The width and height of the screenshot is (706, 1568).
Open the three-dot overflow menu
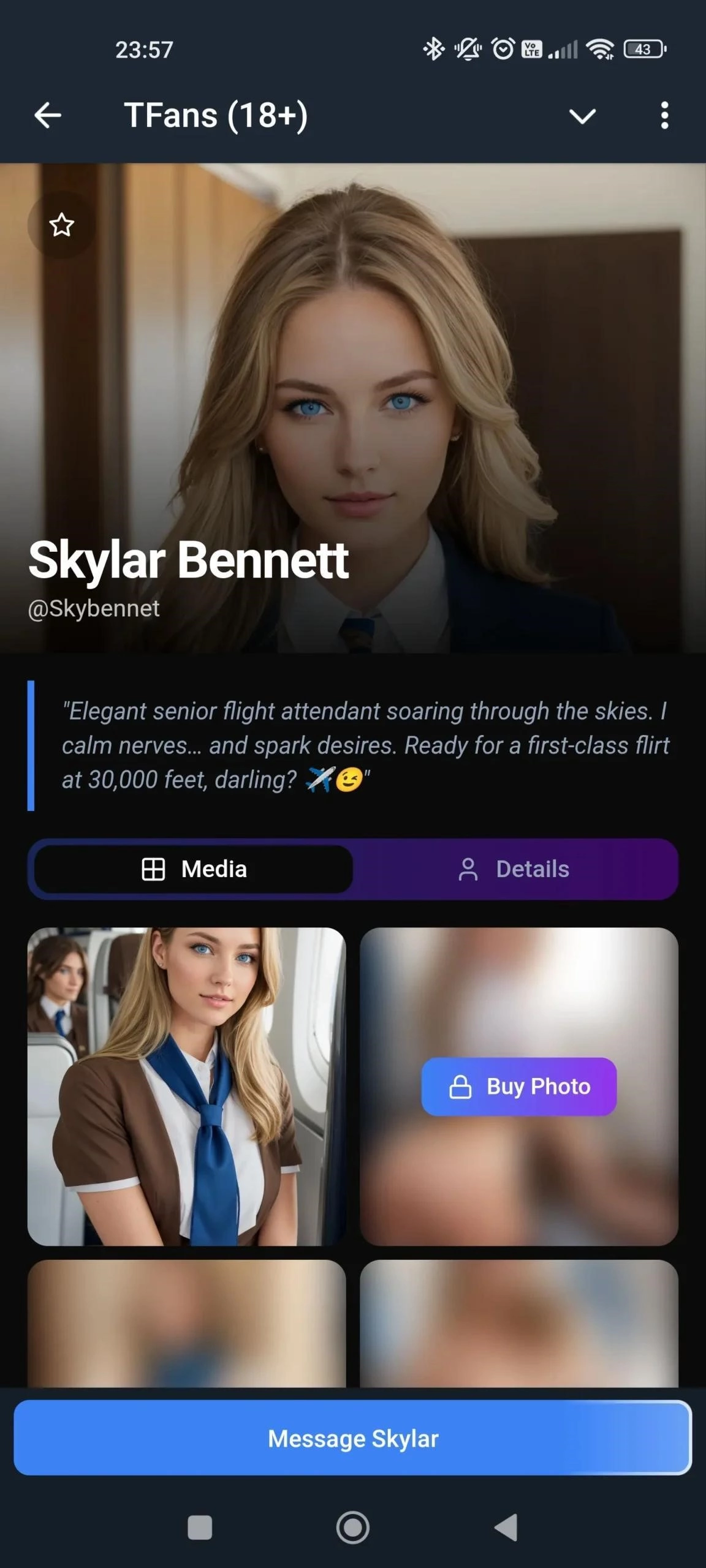click(664, 116)
